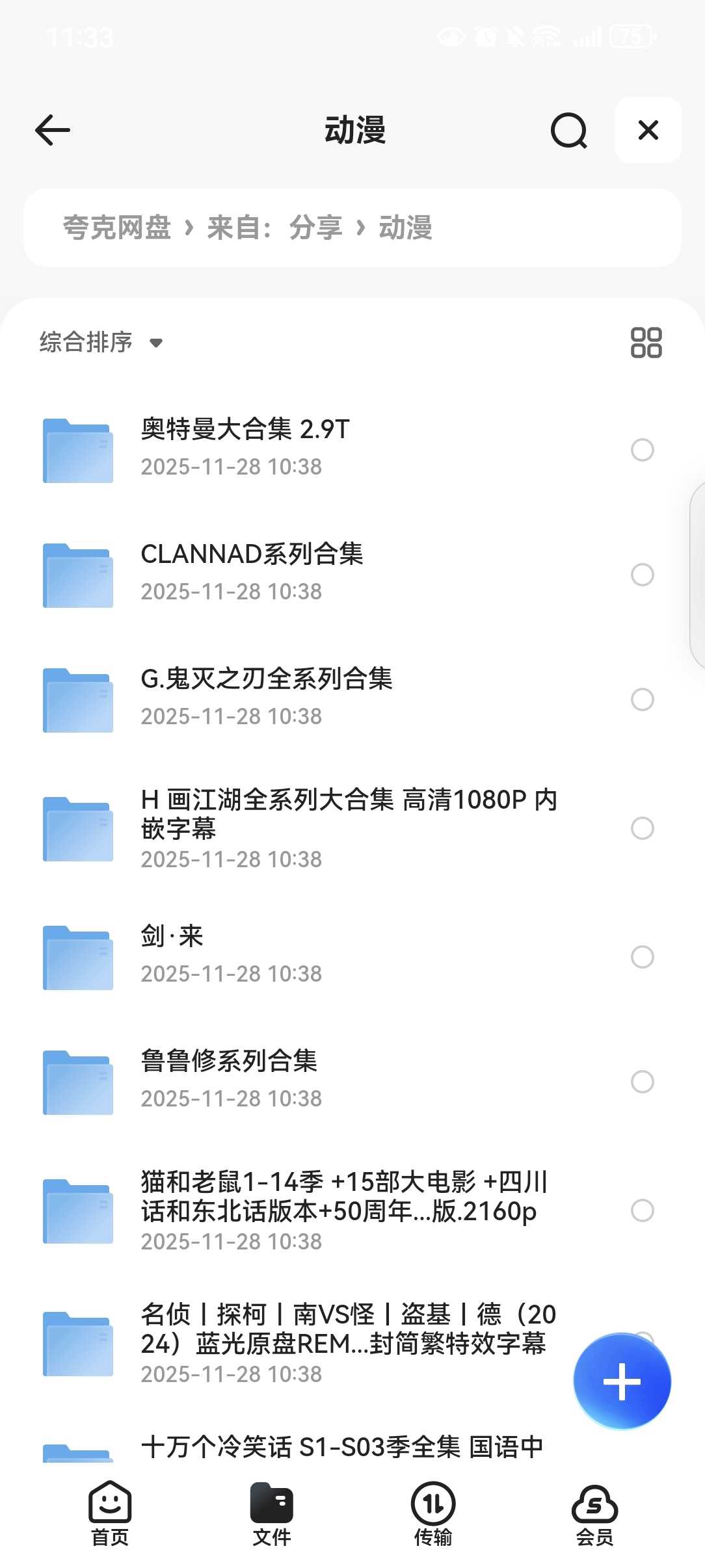Switch to the 会员 tab
Viewport: 705px width, 1568px height.
[594, 1513]
